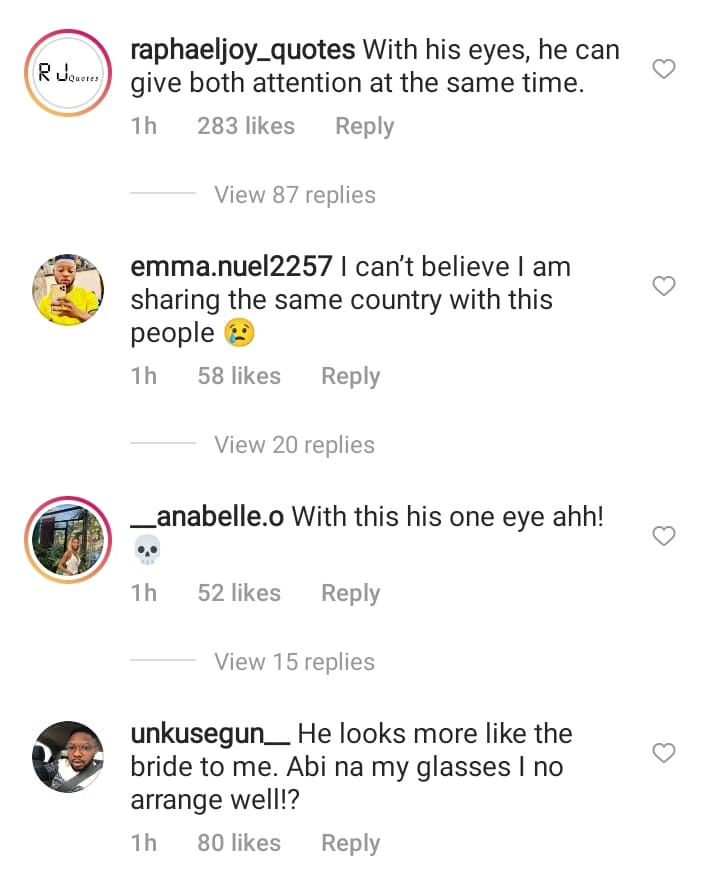Expand View 87 replies

point(294,195)
